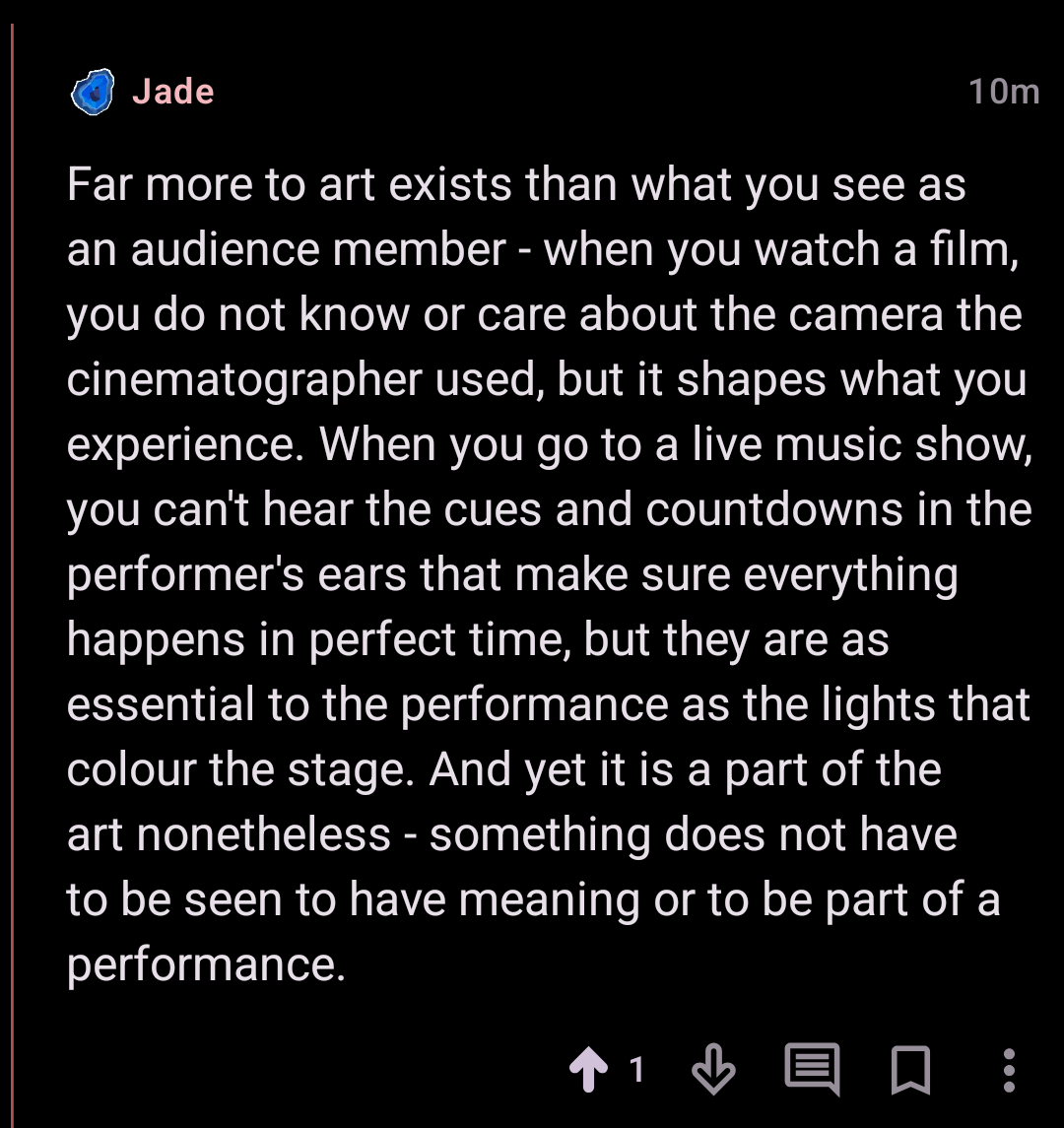This screenshot has width=1064, height=1128.
Task: Downvote Jade's comment
Action: click(713, 1070)
